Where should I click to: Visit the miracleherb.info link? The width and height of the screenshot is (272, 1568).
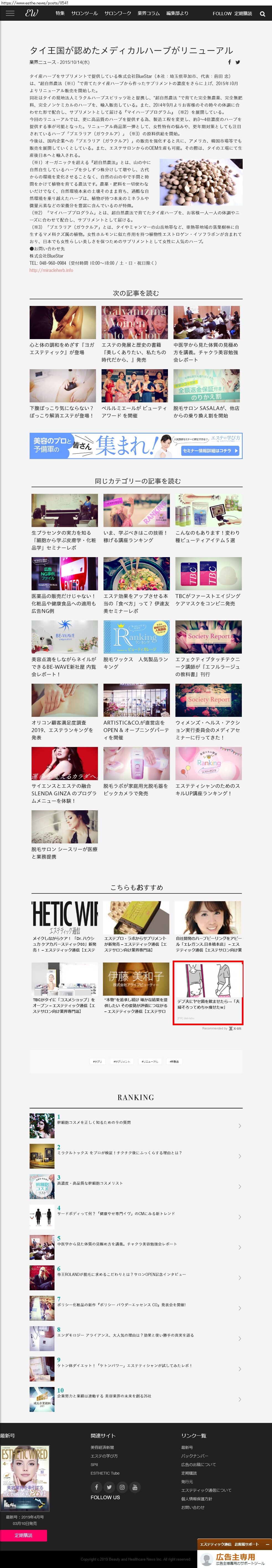tap(51, 270)
